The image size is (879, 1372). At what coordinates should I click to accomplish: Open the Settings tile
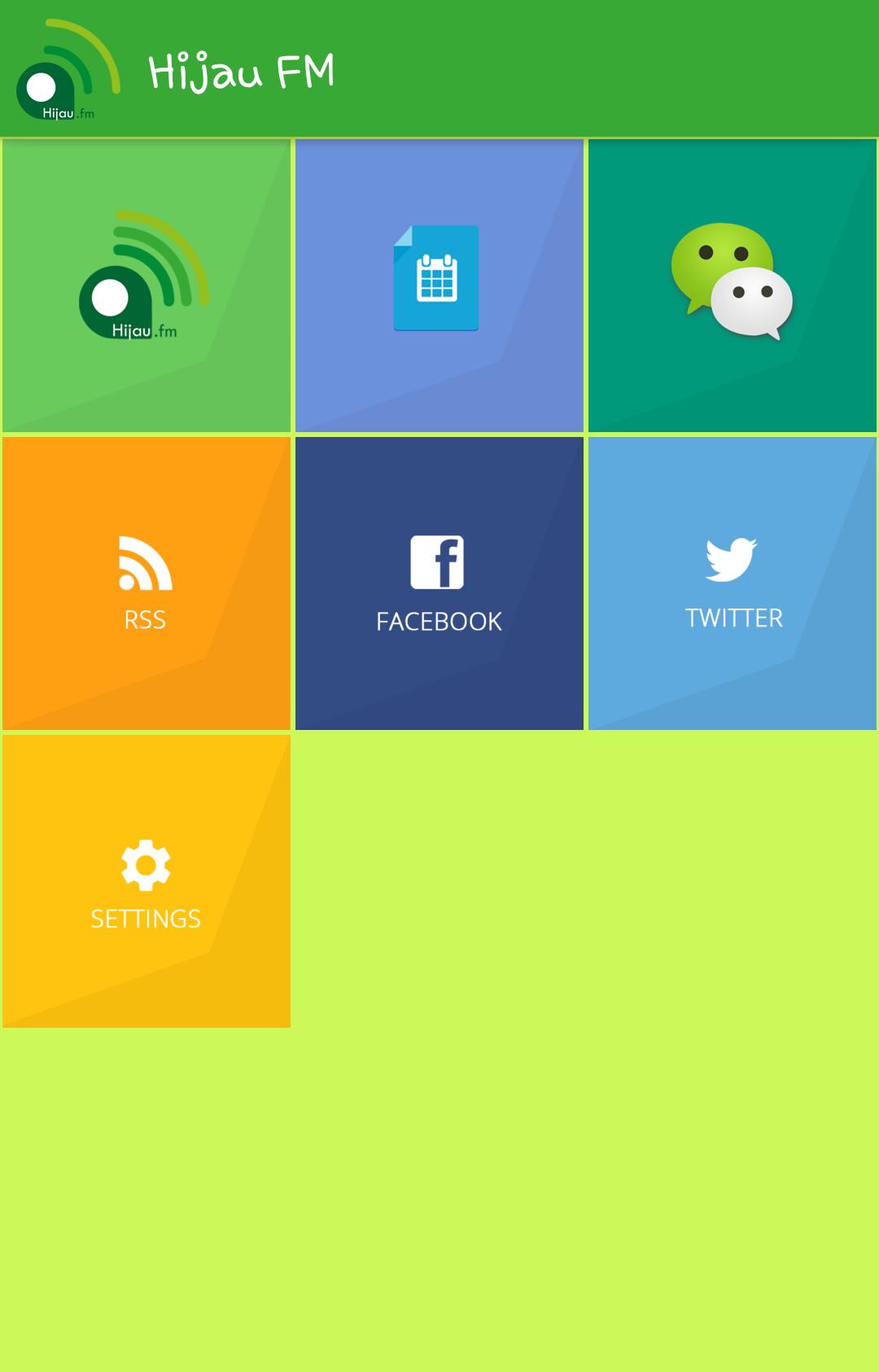pyautogui.click(x=146, y=880)
